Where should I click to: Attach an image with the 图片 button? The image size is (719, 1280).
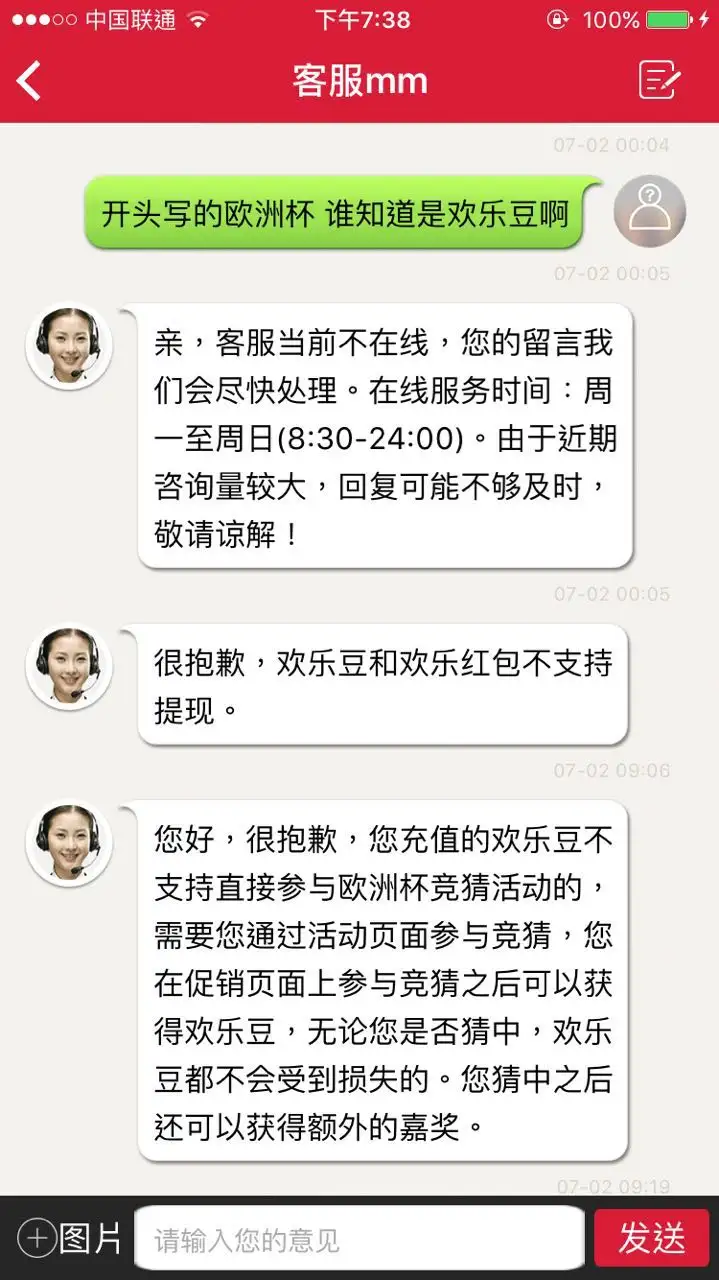pos(70,1238)
